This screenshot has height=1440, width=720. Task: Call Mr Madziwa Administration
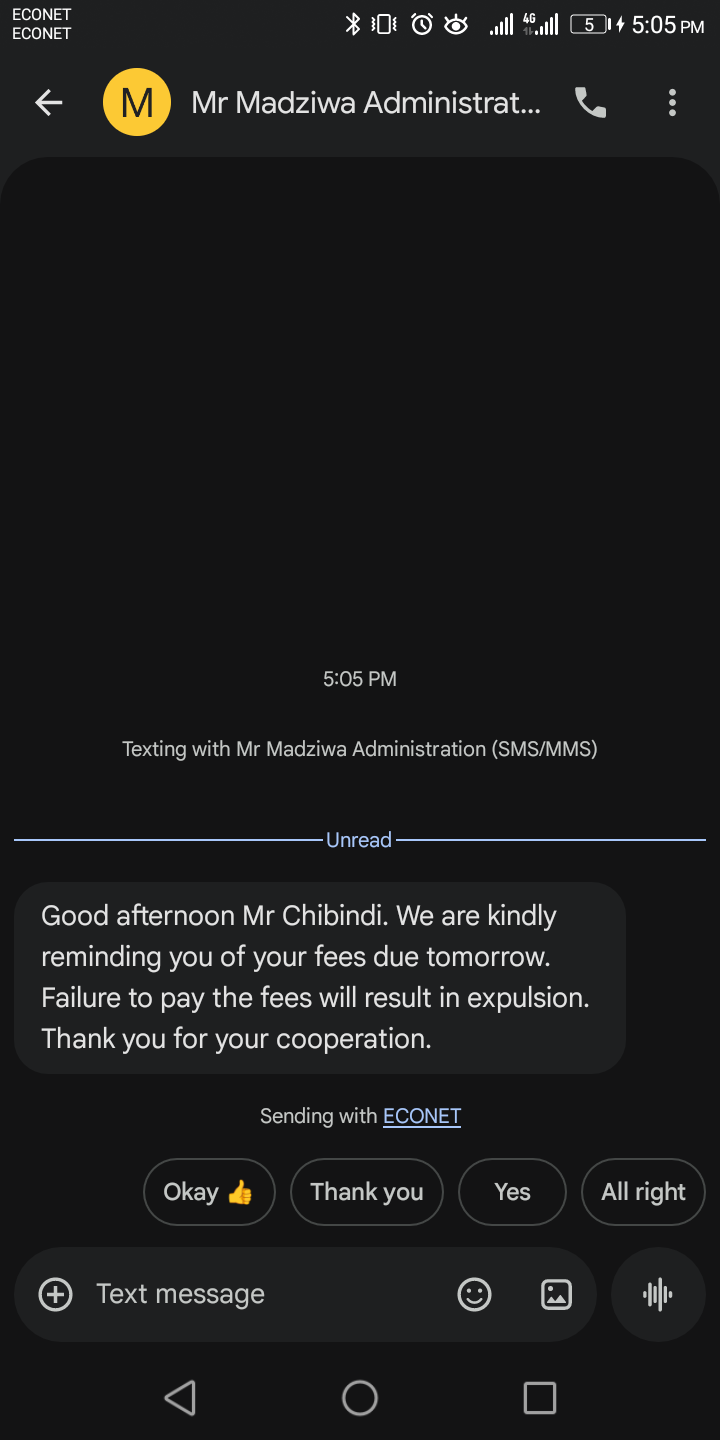tap(590, 102)
